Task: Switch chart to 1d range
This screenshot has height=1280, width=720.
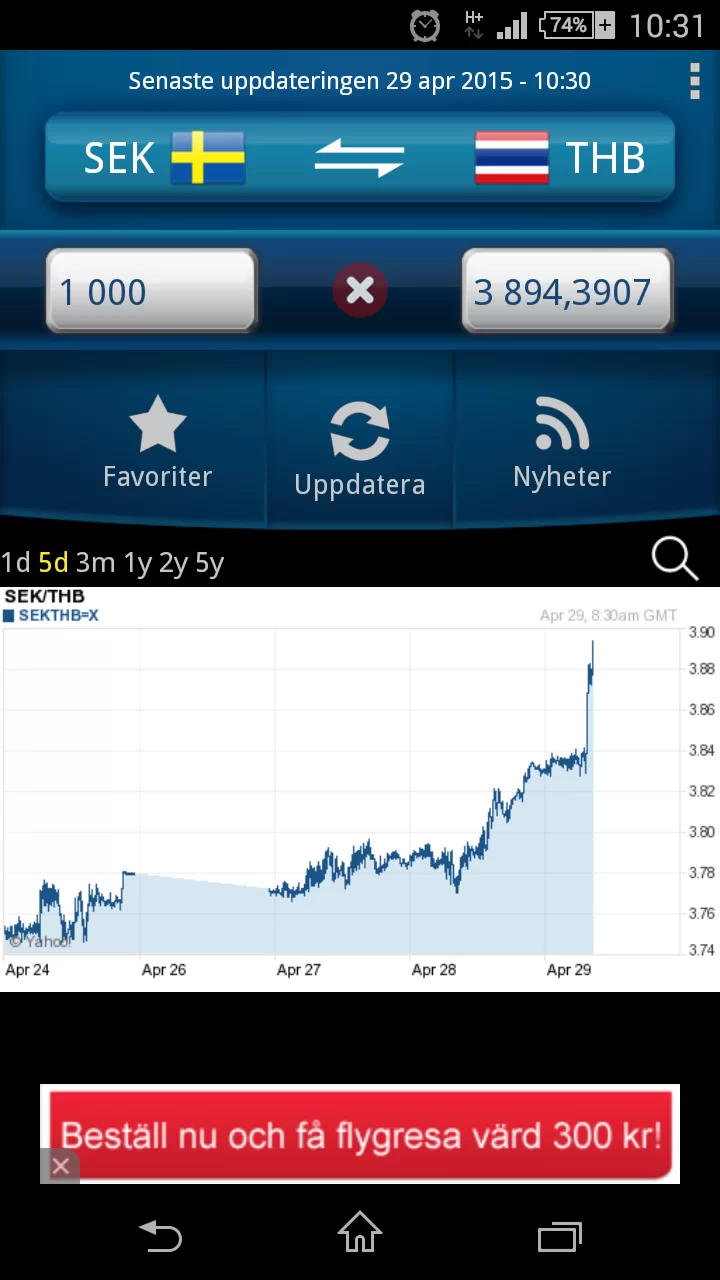Action: [15, 563]
